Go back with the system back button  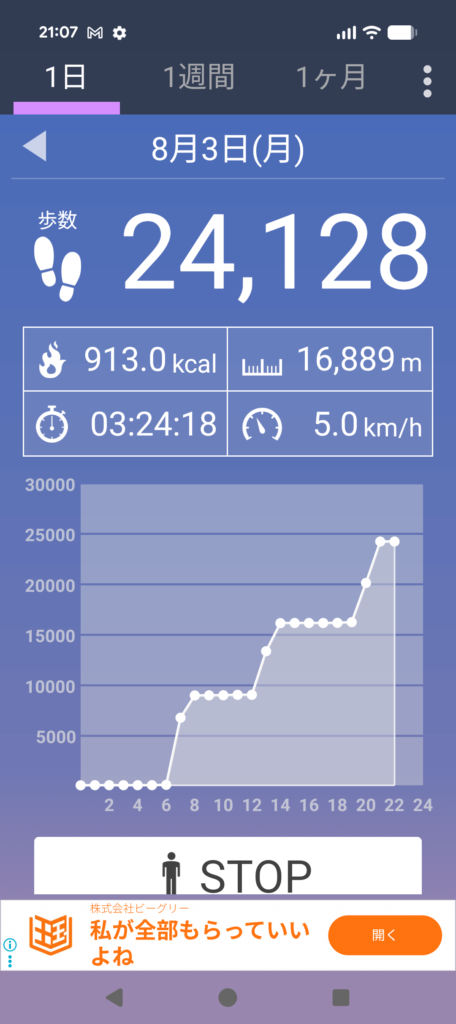pos(114,997)
